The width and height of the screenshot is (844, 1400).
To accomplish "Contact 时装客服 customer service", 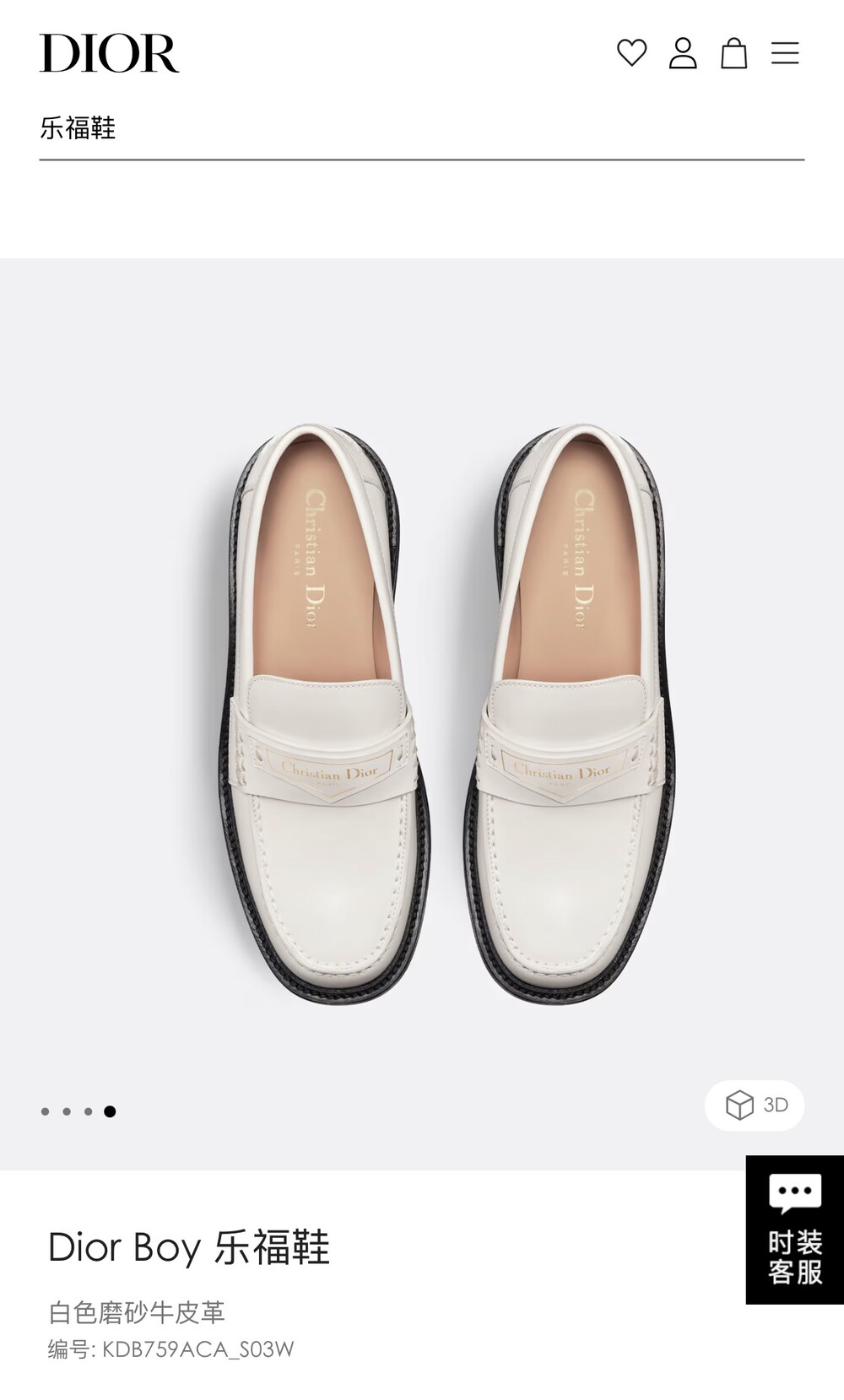I will click(x=794, y=1230).
